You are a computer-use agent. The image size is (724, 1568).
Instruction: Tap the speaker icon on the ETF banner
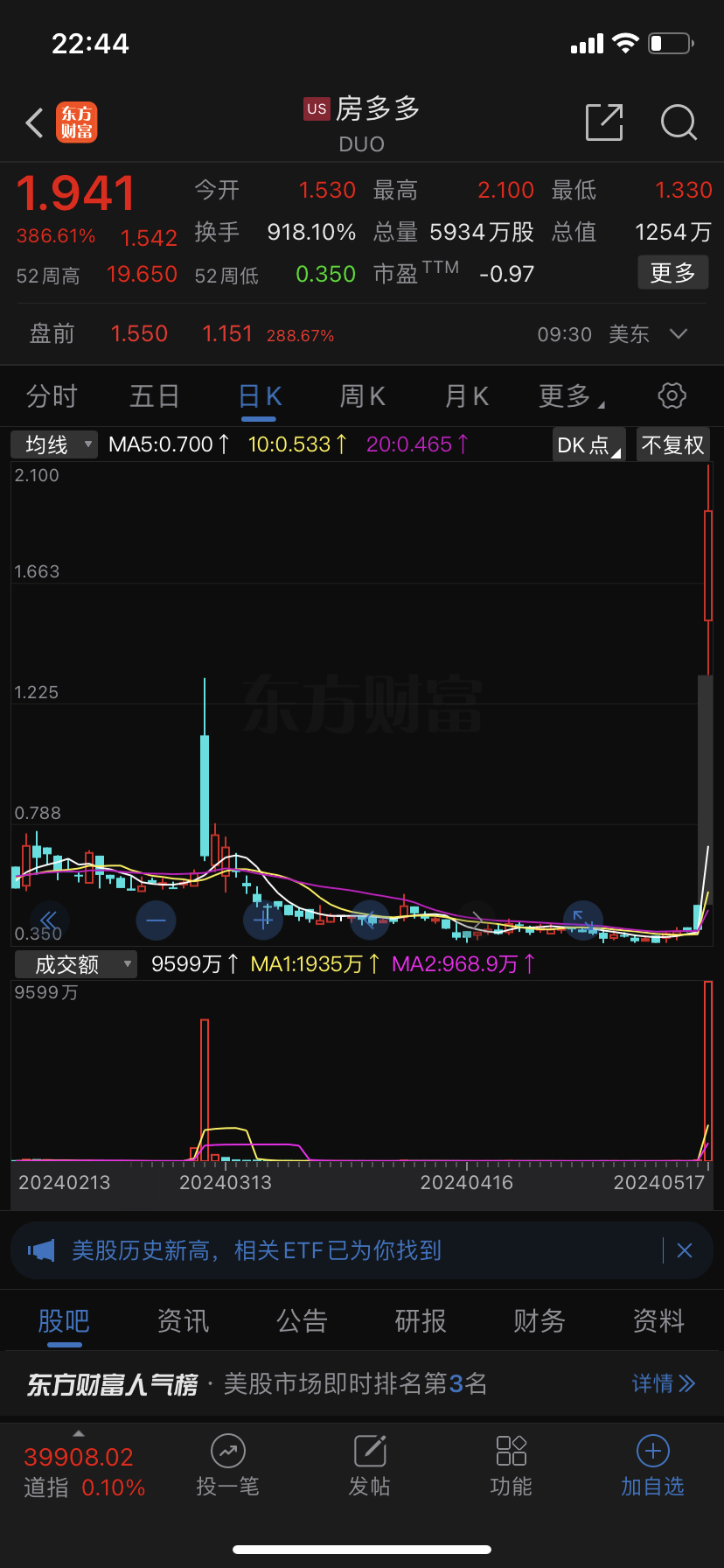click(x=41, y=1249)
